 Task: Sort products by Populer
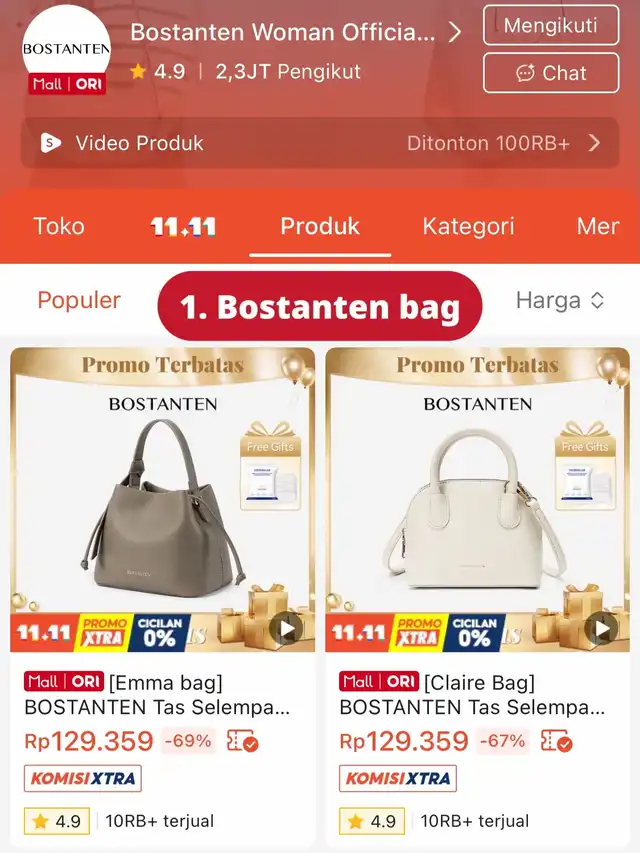(x=79, y=300)
